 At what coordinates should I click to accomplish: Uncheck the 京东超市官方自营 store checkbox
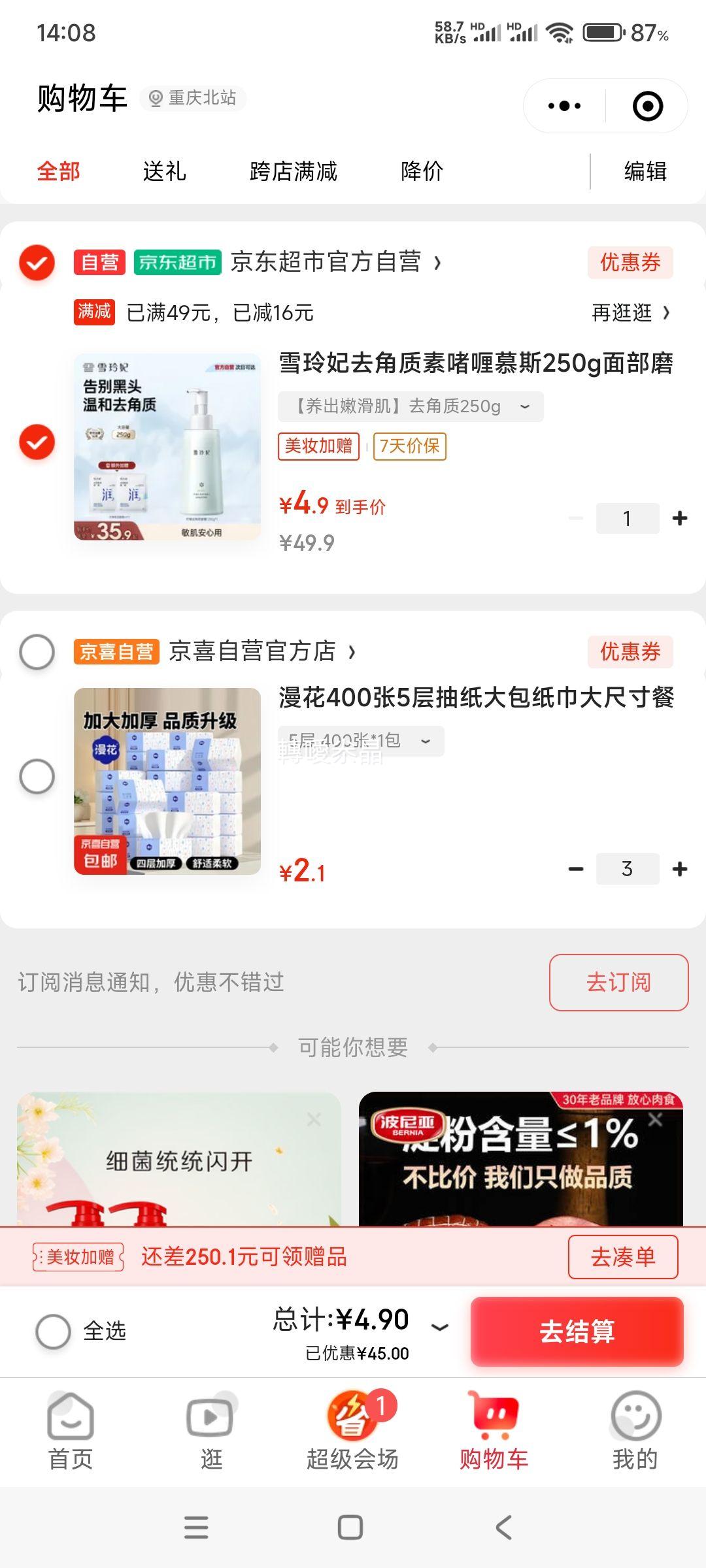(37, 263)
